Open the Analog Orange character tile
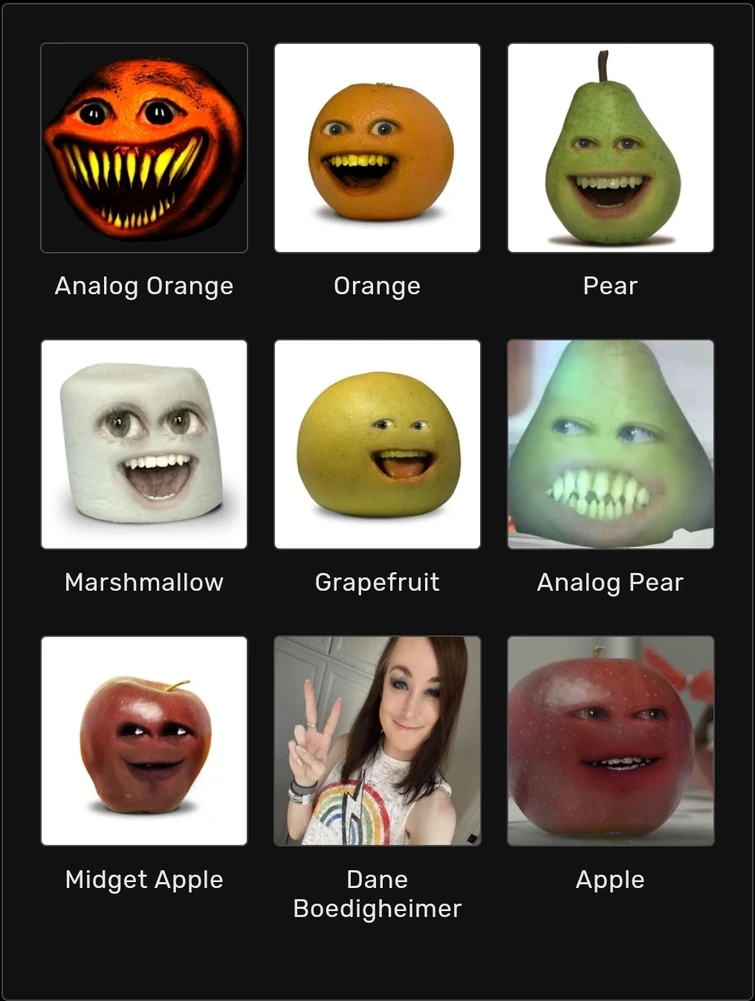The height and width of the screenshot is (1001, 755). (144, 148)
